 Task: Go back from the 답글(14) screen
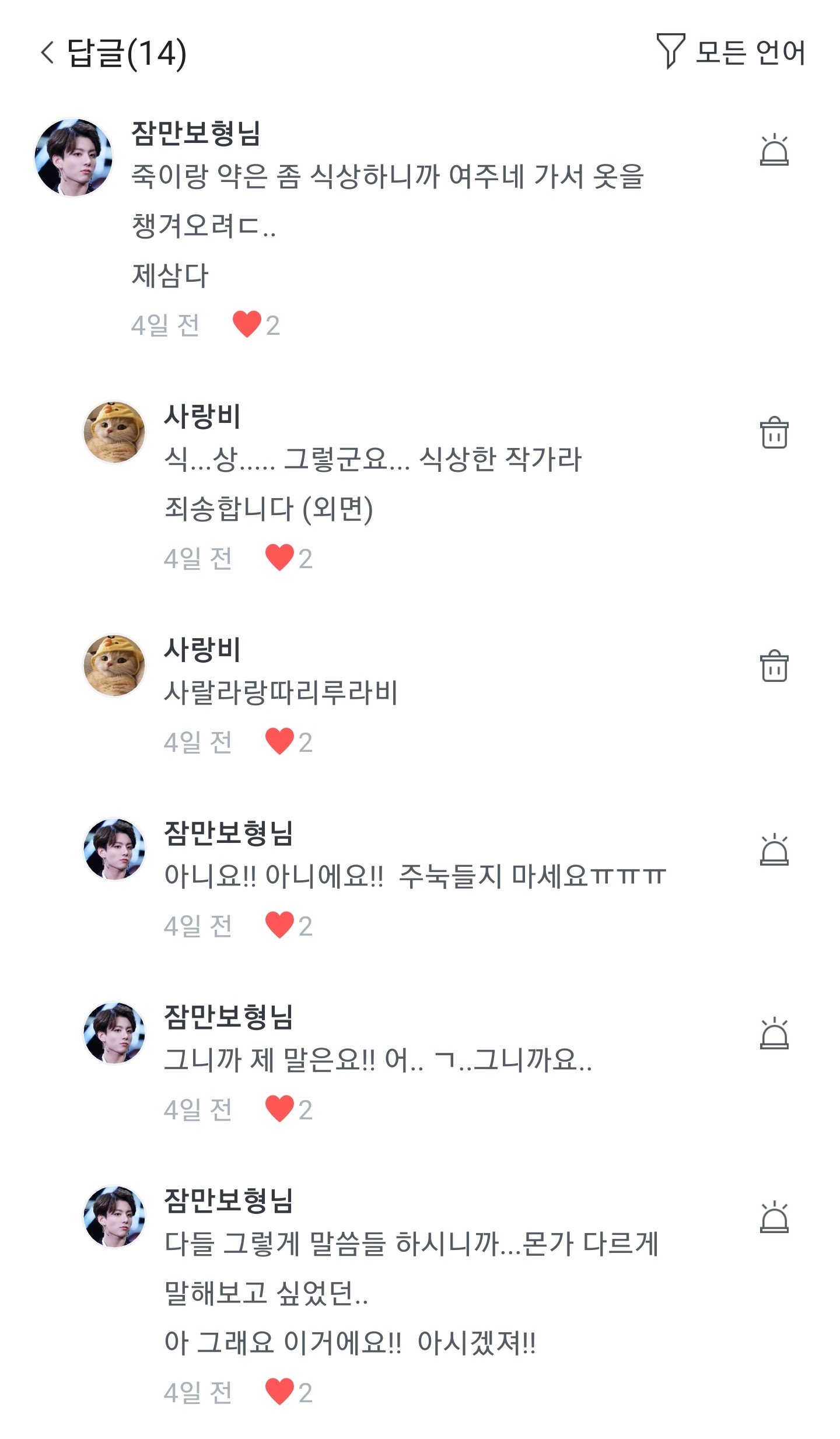coord(48,52)
